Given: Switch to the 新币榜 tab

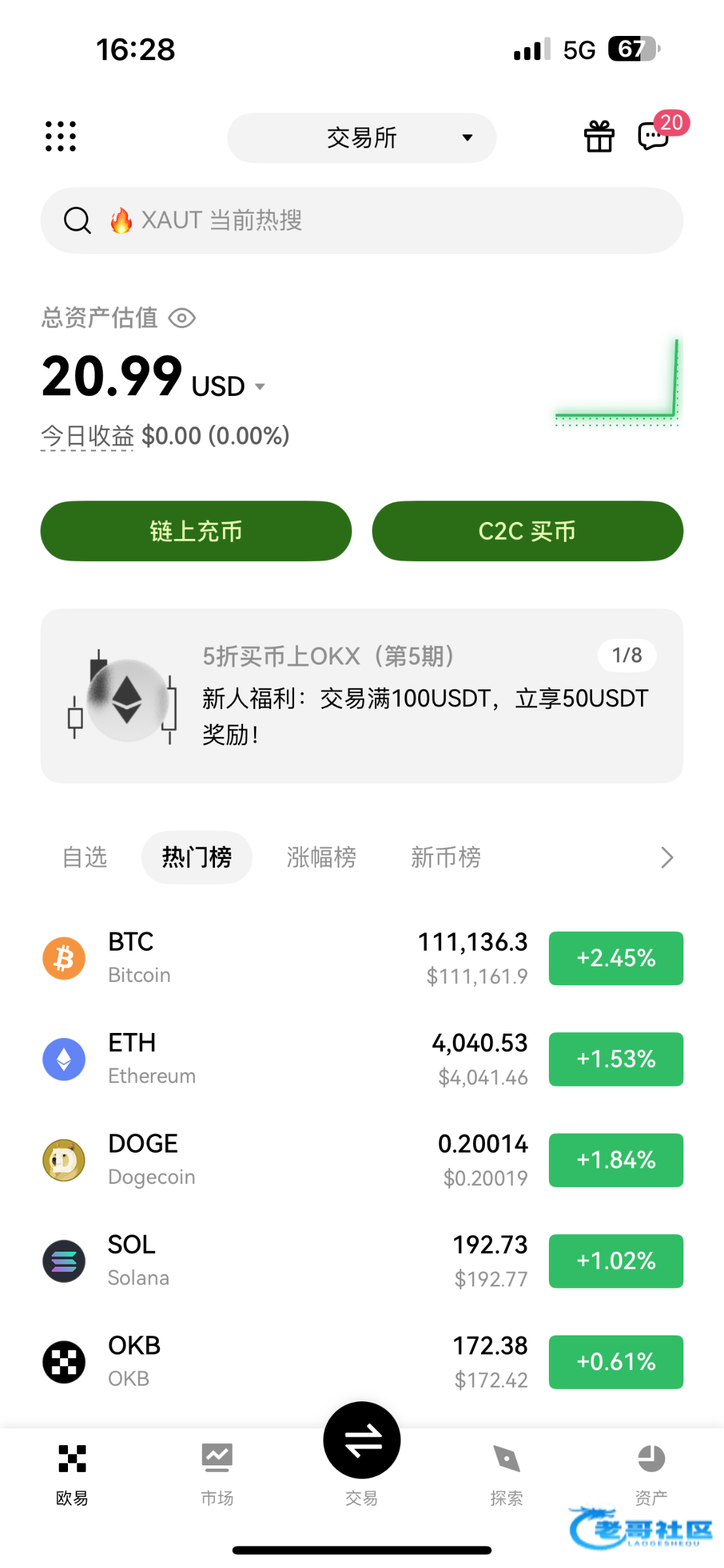Looking at the screenshot, I should pos(446,857).
